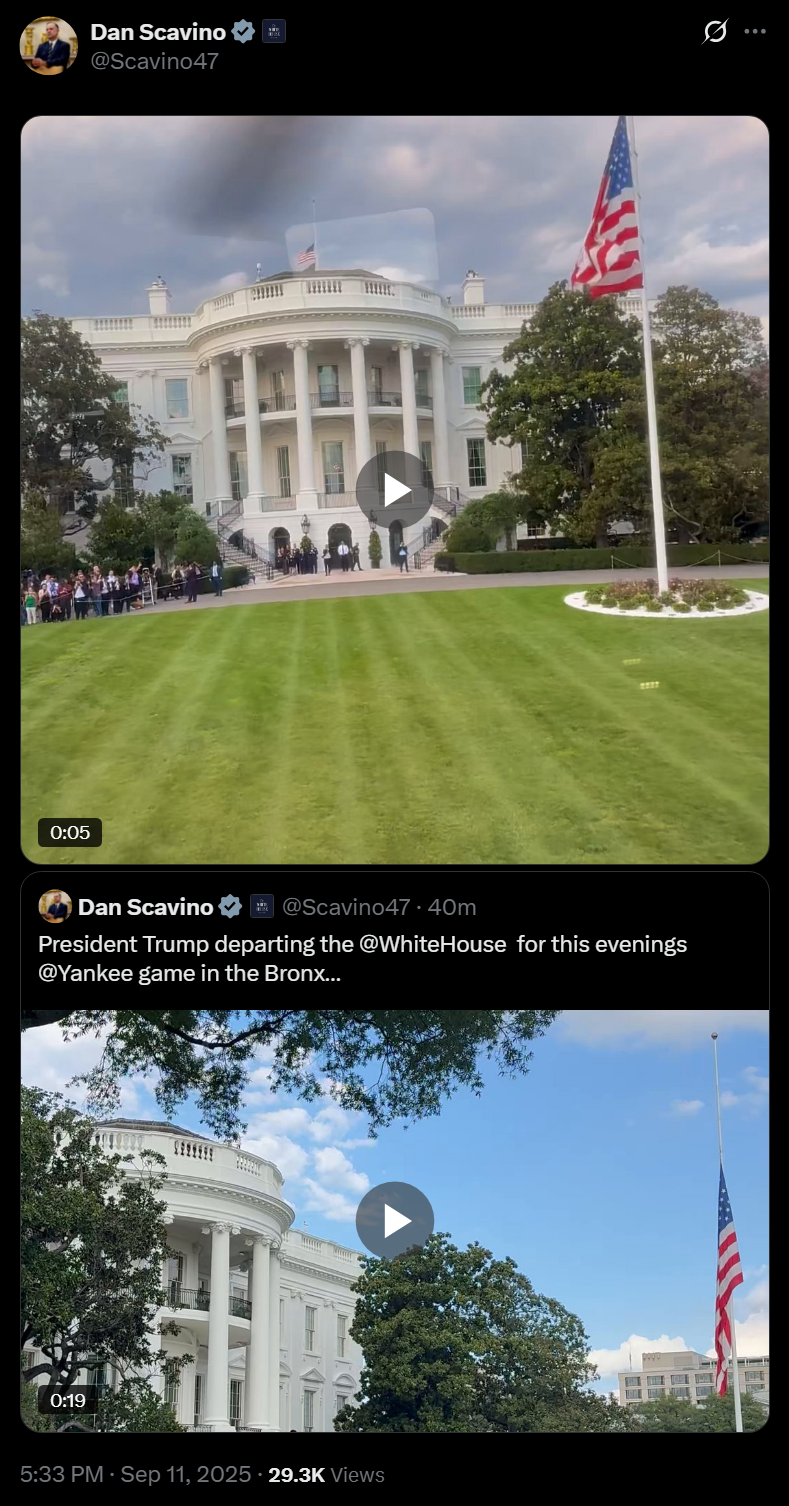
Task: Open the quoted post about the Yankee game
Action: [x=395, y=945]
